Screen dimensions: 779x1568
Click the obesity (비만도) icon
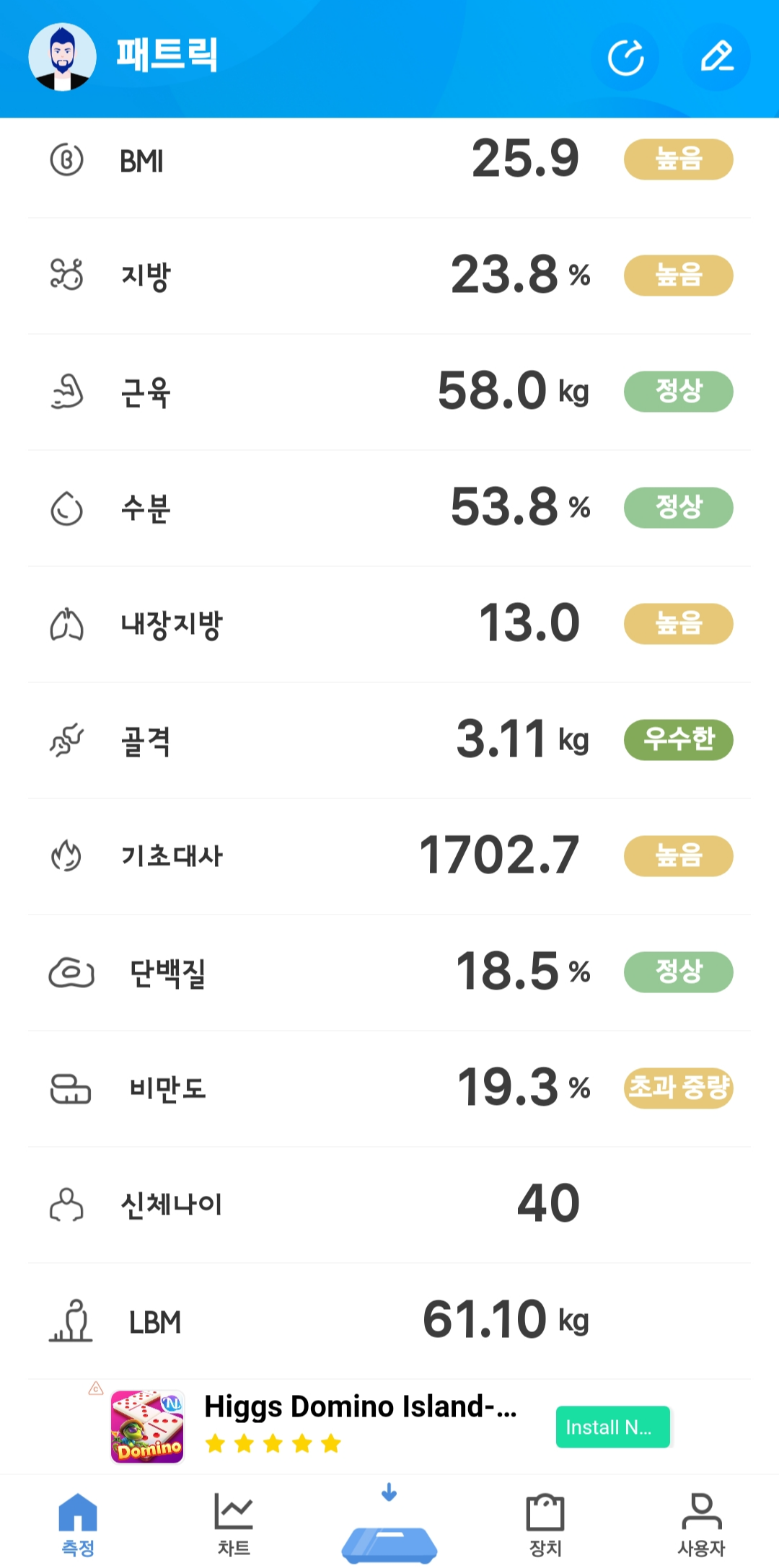coord(70,1089)
